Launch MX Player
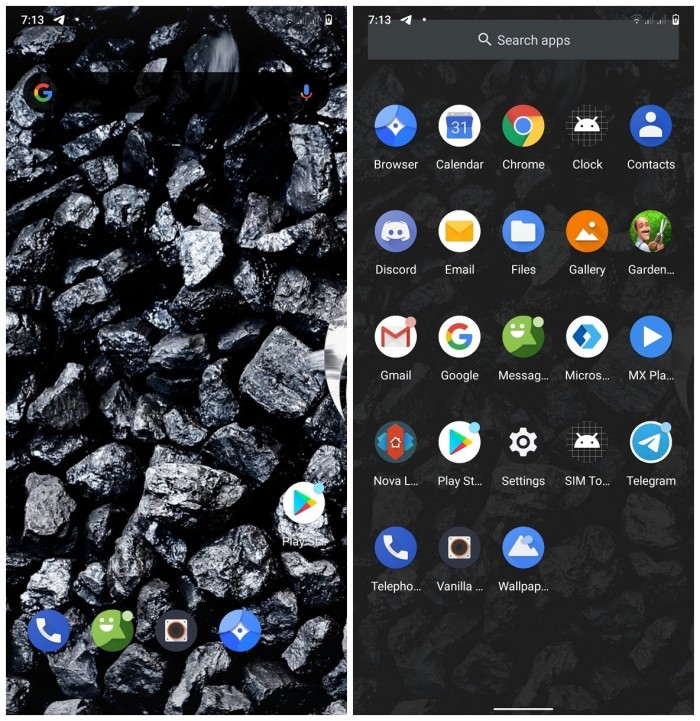The width and height of the screenshot is (700, 721). click(x=651, y=338)
